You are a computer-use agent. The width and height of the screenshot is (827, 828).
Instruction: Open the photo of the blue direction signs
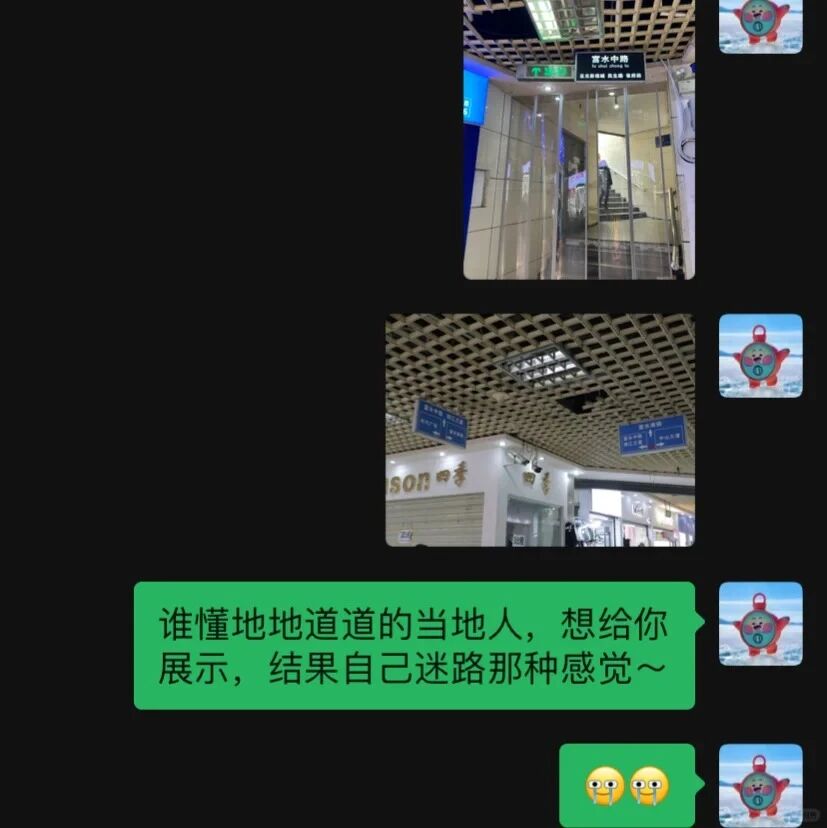(x=540, y=430)
